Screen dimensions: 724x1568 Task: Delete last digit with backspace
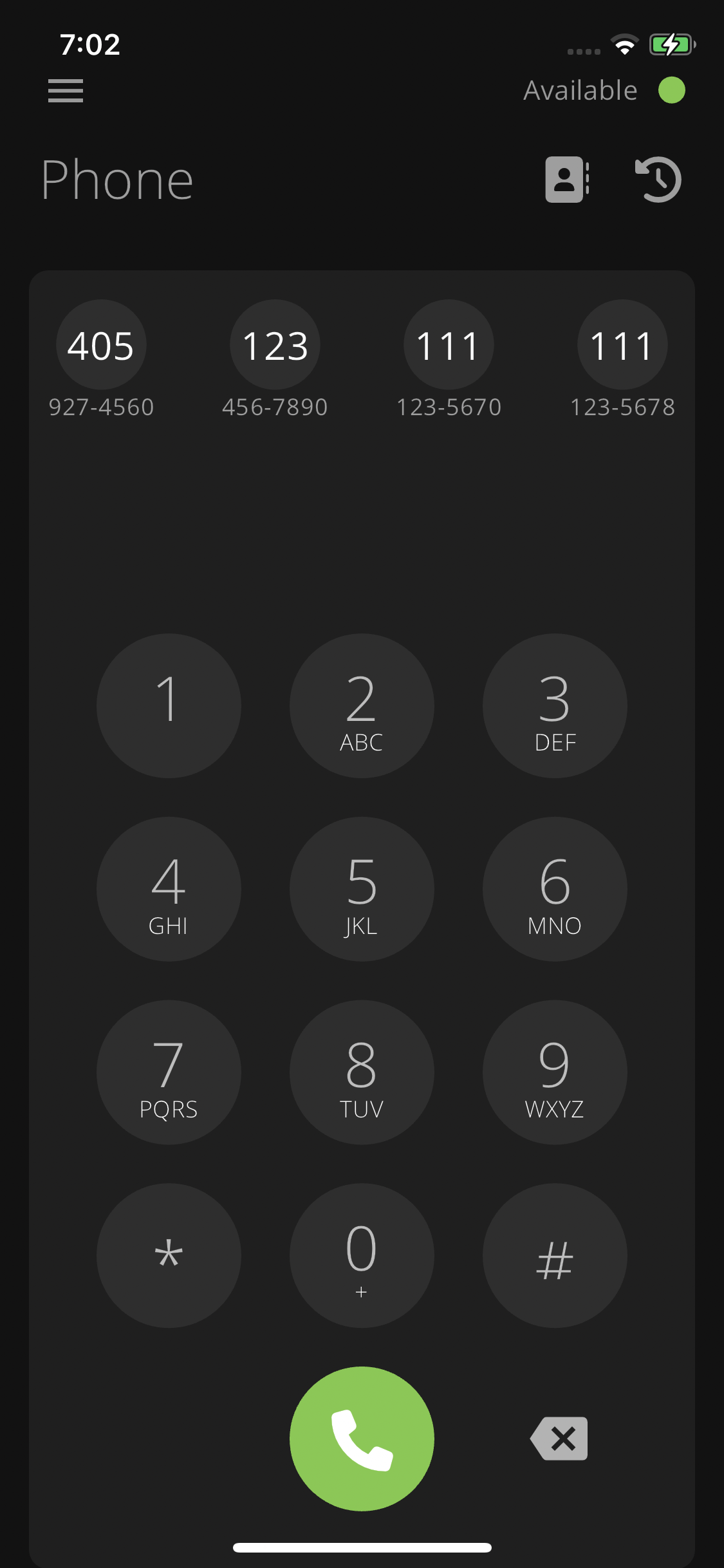click(x=559, y=1439)
